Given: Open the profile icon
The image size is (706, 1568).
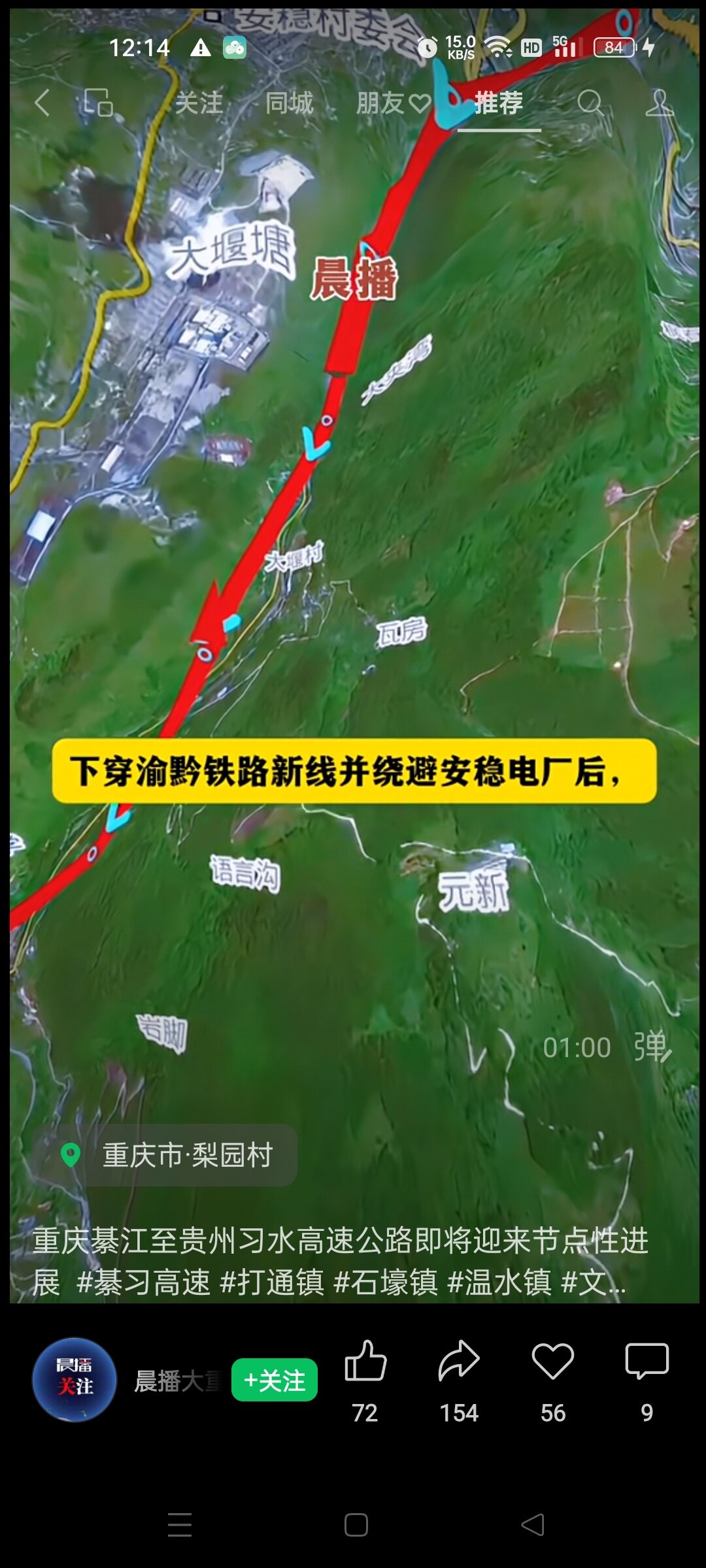Looking at the screenshot, I should click(659, 103).
